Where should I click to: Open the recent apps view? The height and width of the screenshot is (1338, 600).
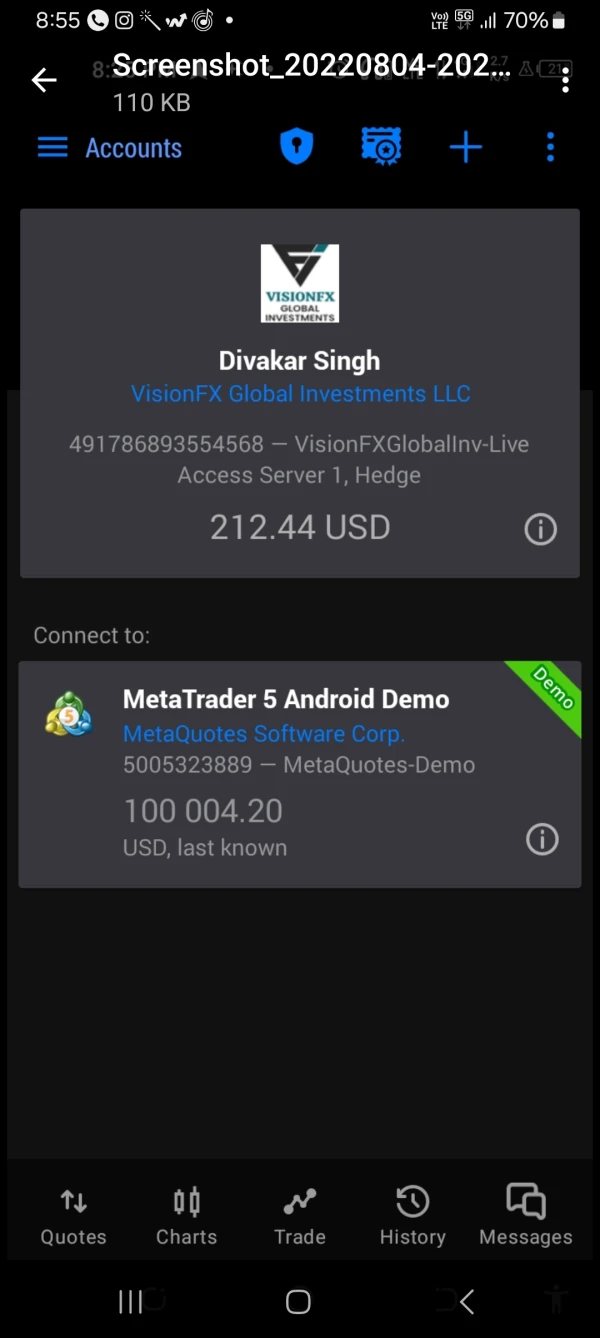coord(130,1301)
